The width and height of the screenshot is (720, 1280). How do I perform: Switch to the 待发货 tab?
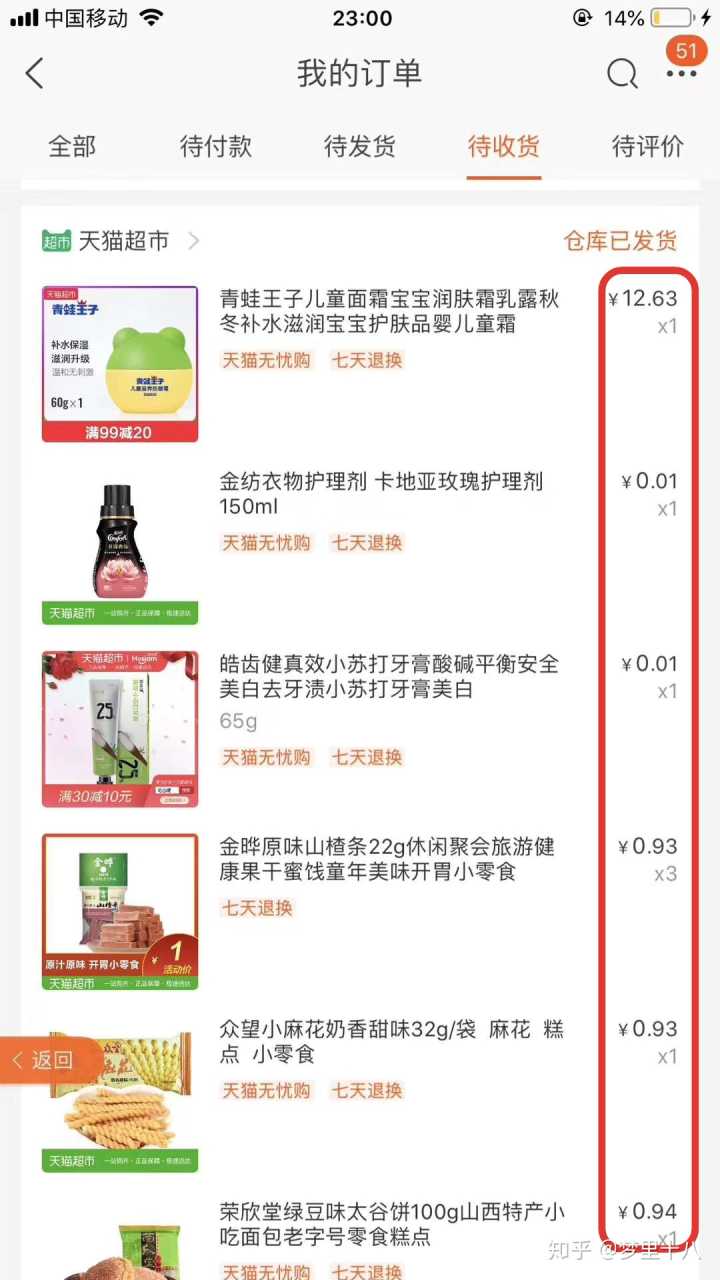coord(360,146)
